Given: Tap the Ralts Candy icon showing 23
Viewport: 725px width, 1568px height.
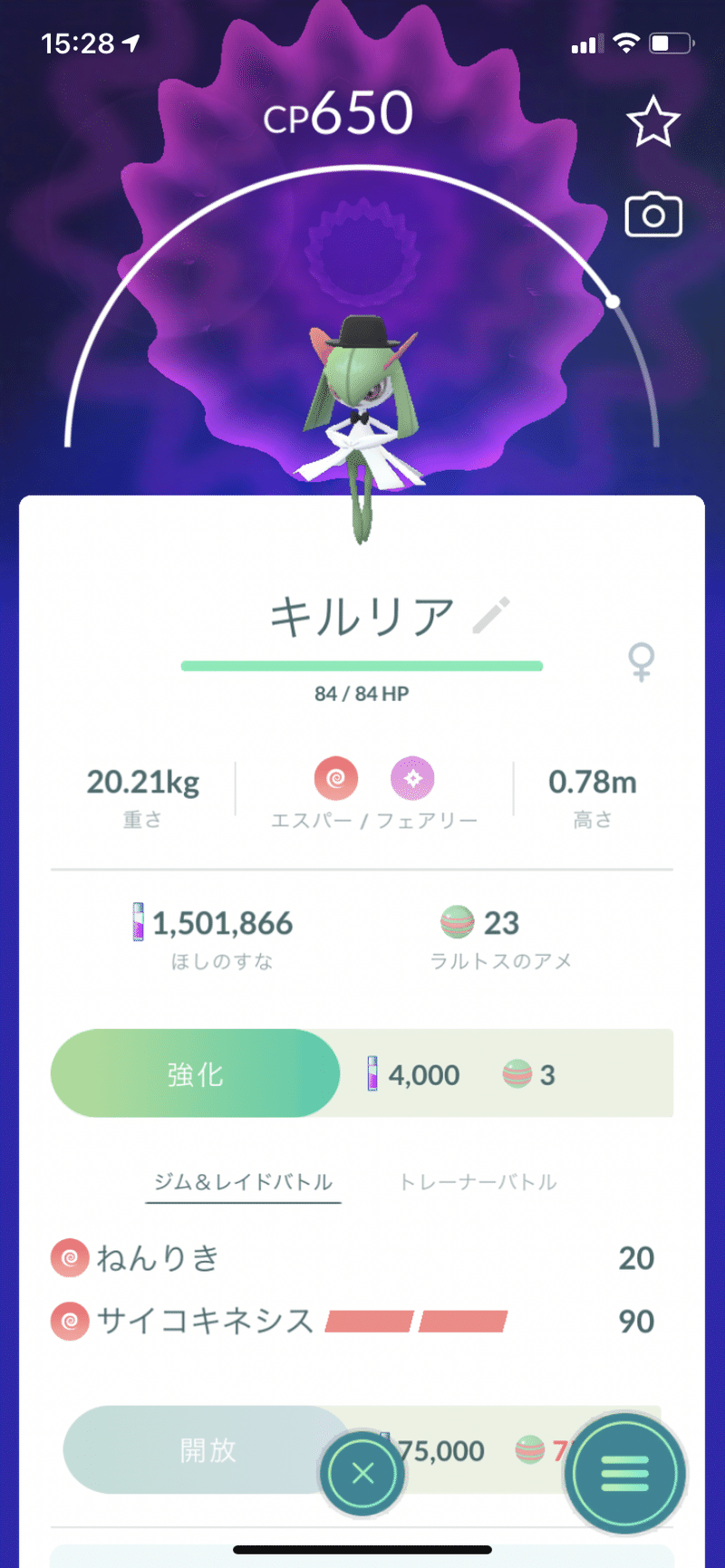Looking at the screenshot, I should (457, 922).
